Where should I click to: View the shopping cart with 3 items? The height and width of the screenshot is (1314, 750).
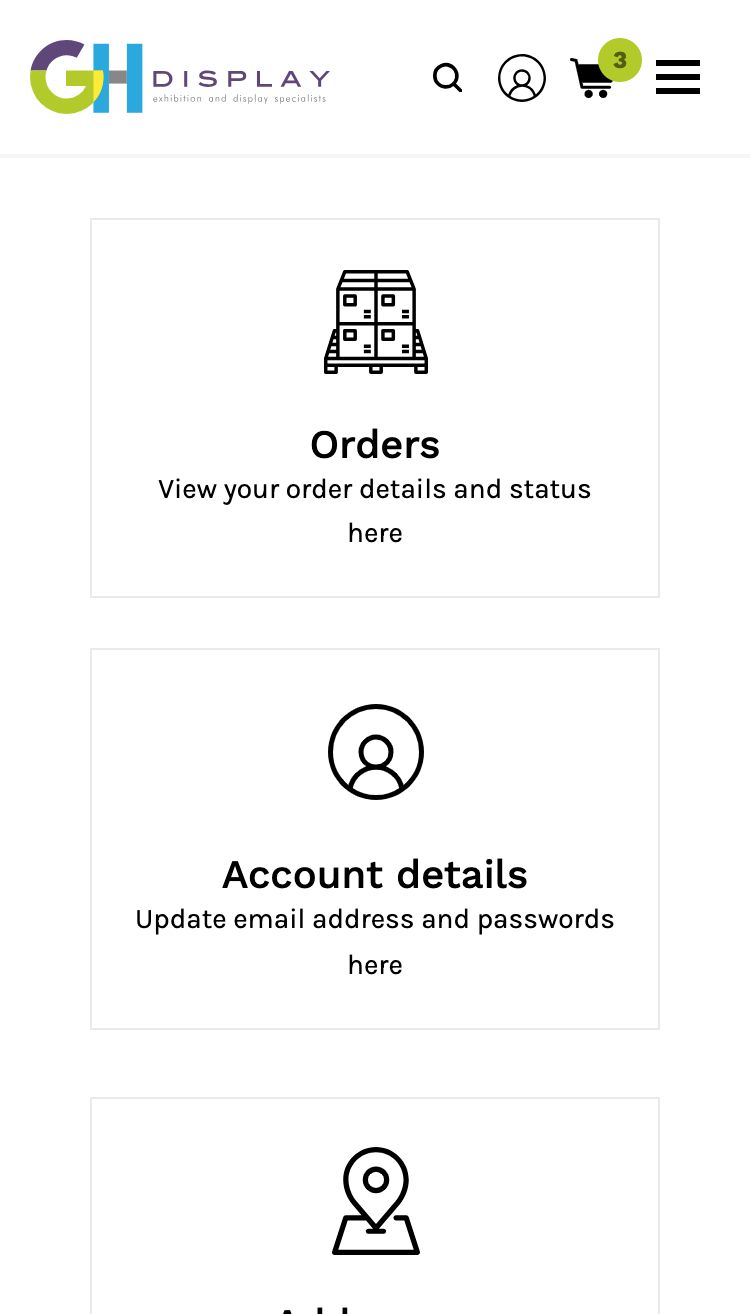(594, 78)
